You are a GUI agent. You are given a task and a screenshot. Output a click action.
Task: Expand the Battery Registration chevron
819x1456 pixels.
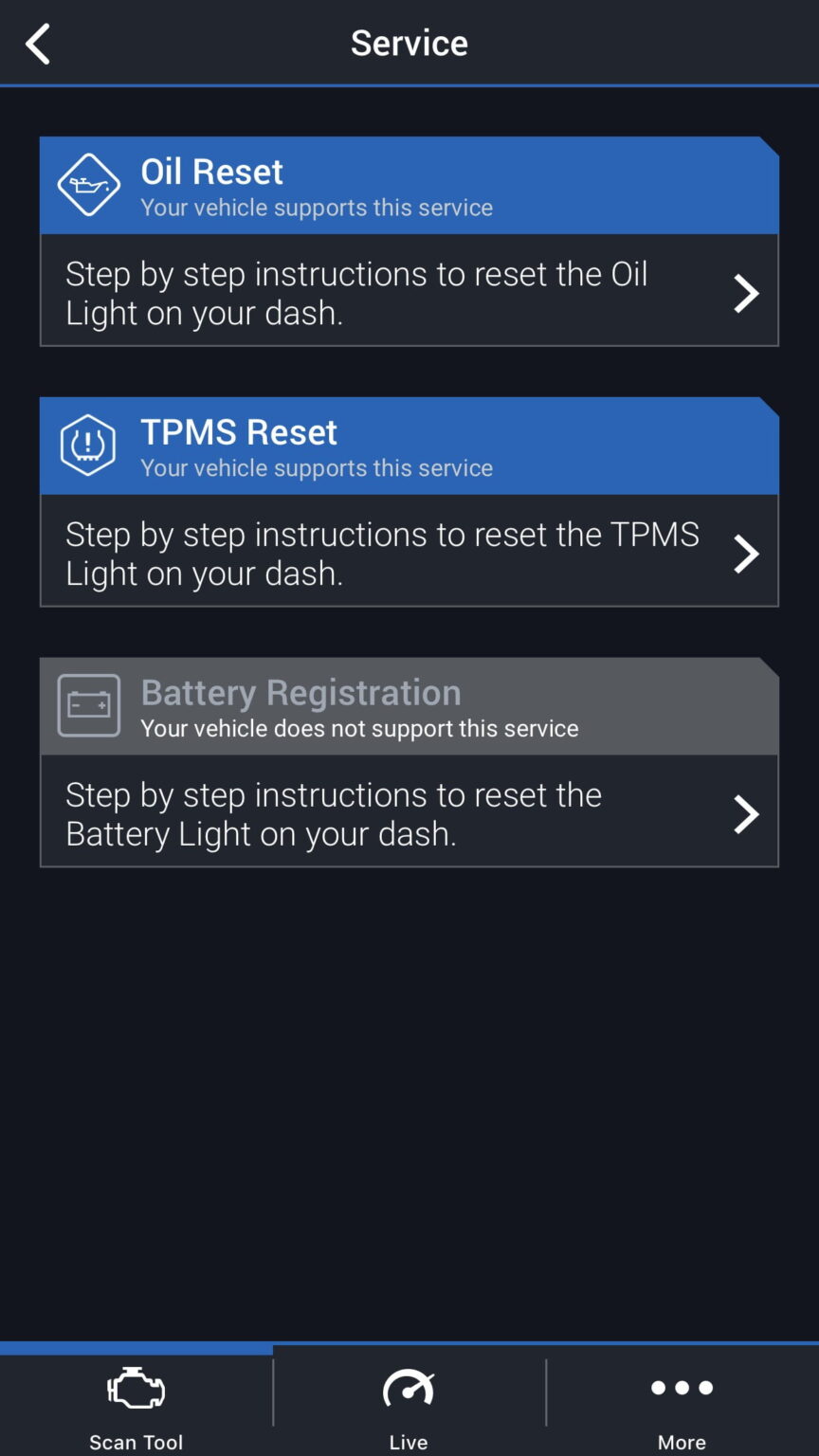(747, 813)
